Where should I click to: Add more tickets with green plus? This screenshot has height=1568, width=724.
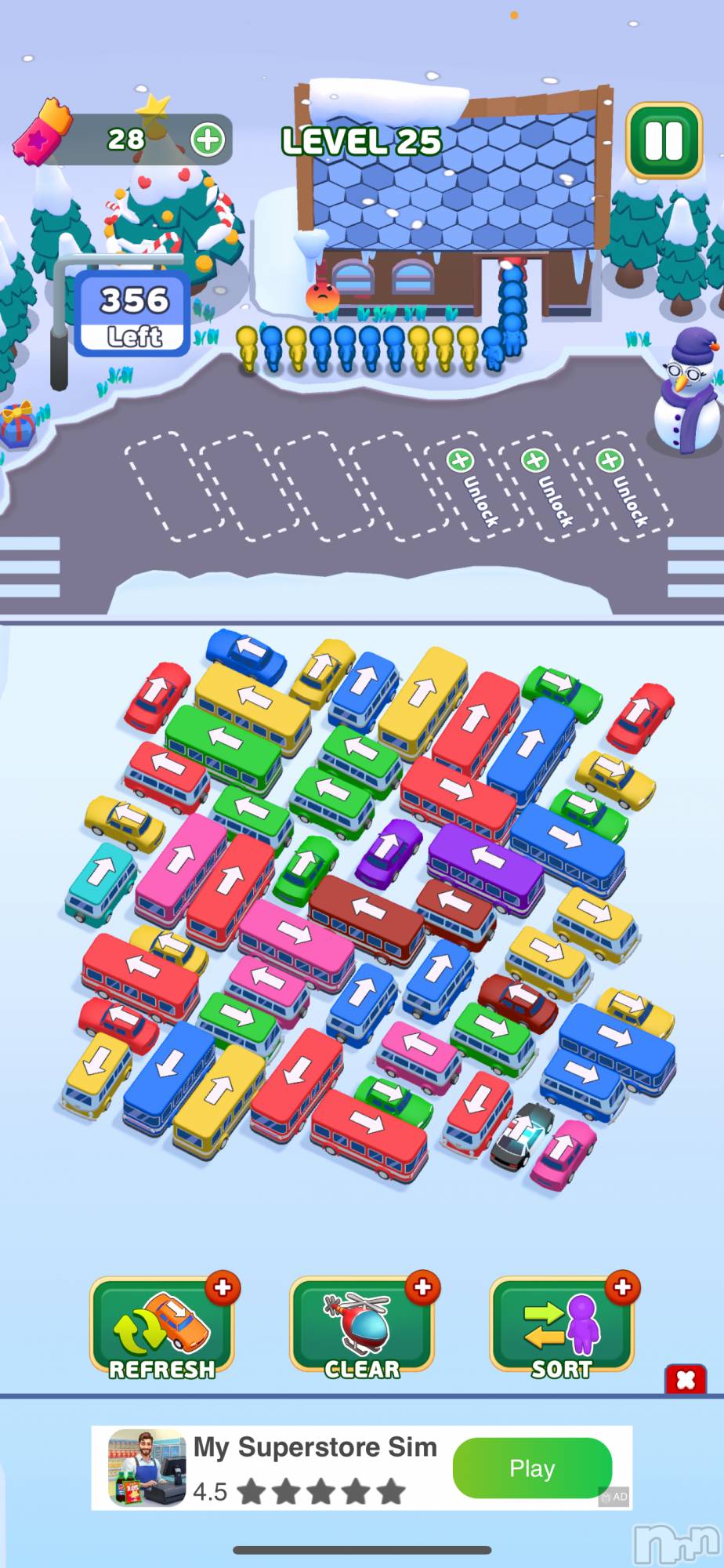coord(208,140)
